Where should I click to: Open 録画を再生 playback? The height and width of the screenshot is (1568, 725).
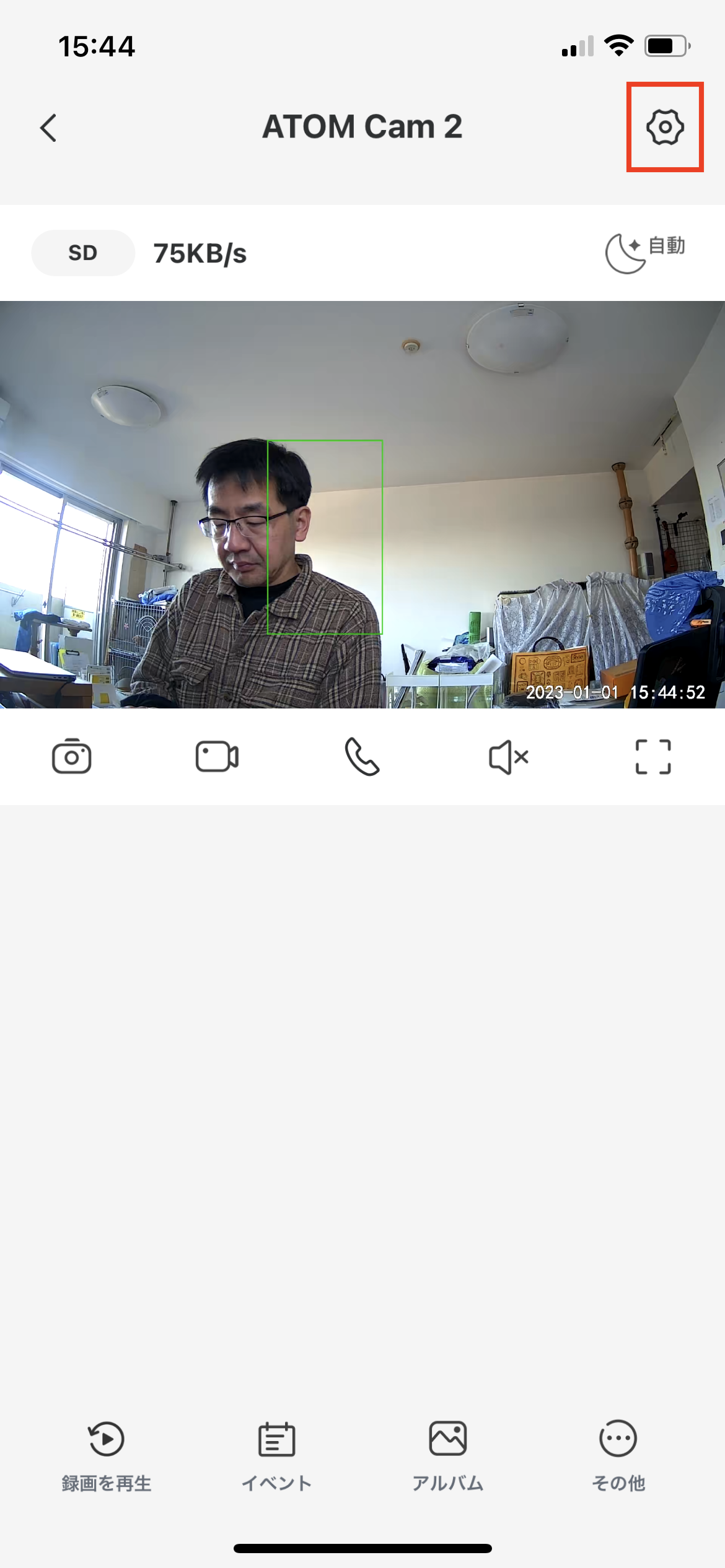click(x=107, y=1455)
